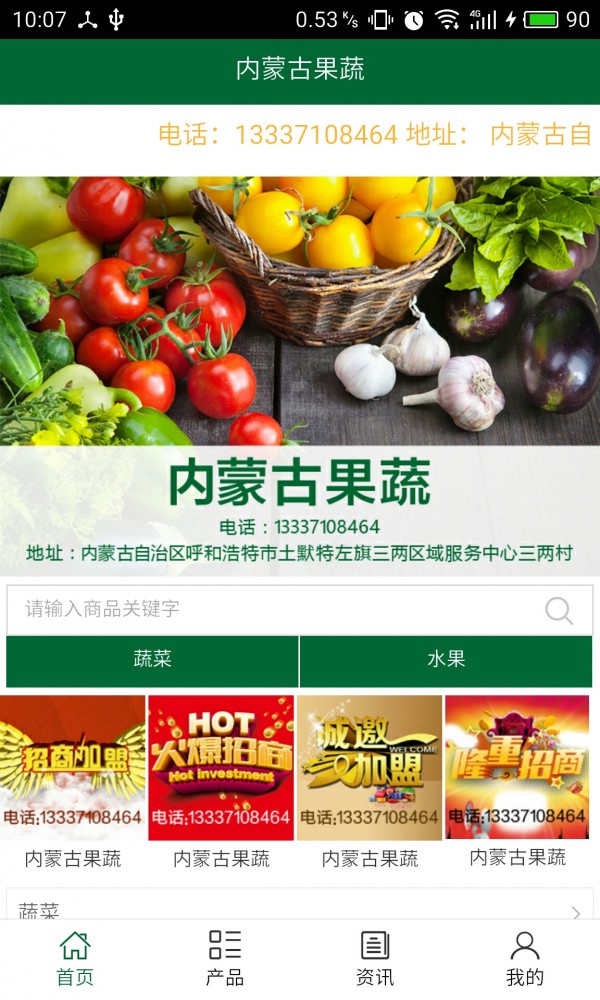The width and height of the screenshot is (600, 1000).
Task: Open the 内蒙古果蔬 vegetable banner
Action: click(x=300, y=376)
